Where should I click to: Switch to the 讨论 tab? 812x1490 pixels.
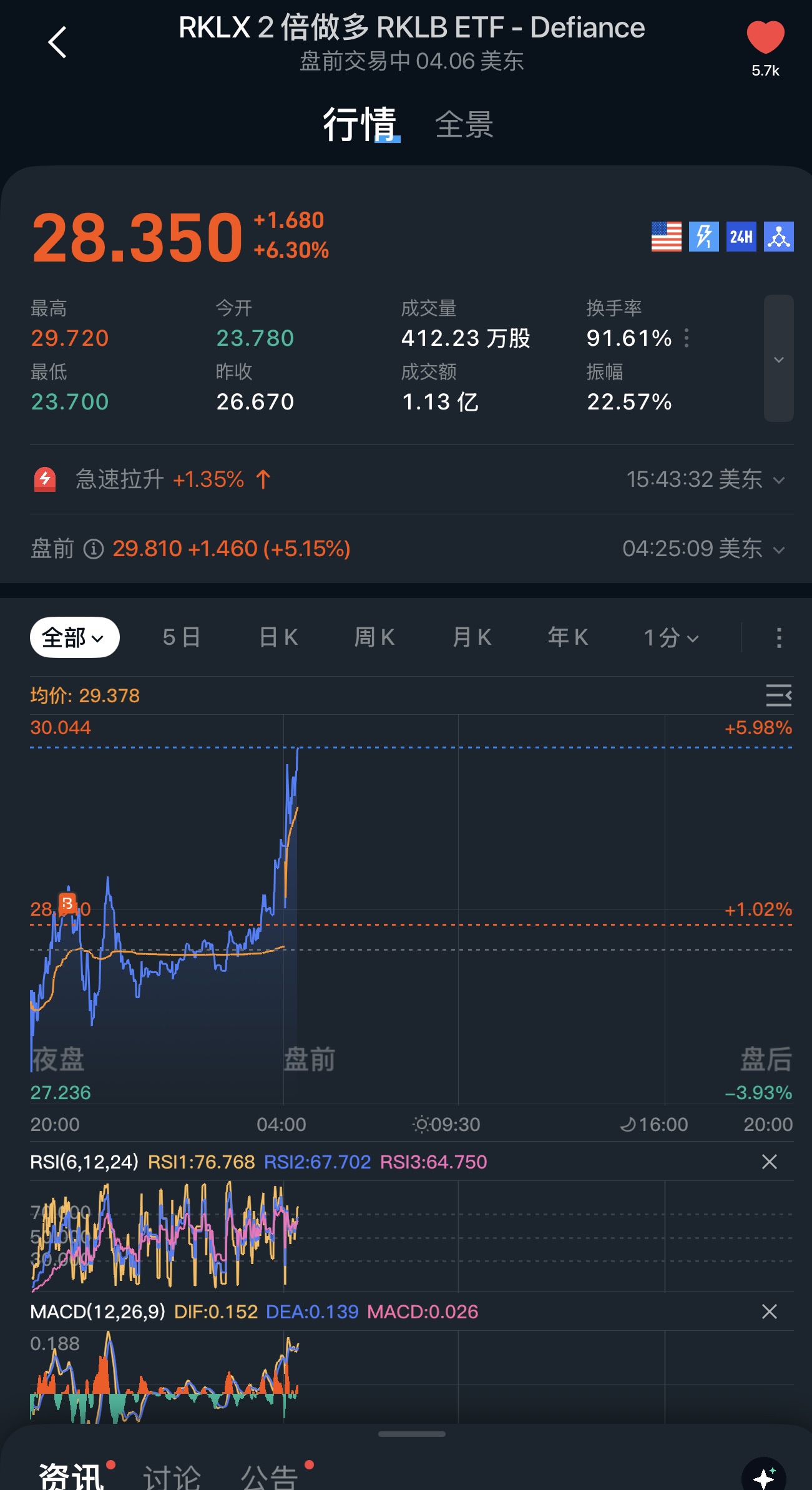click(x=172, y=1477)
